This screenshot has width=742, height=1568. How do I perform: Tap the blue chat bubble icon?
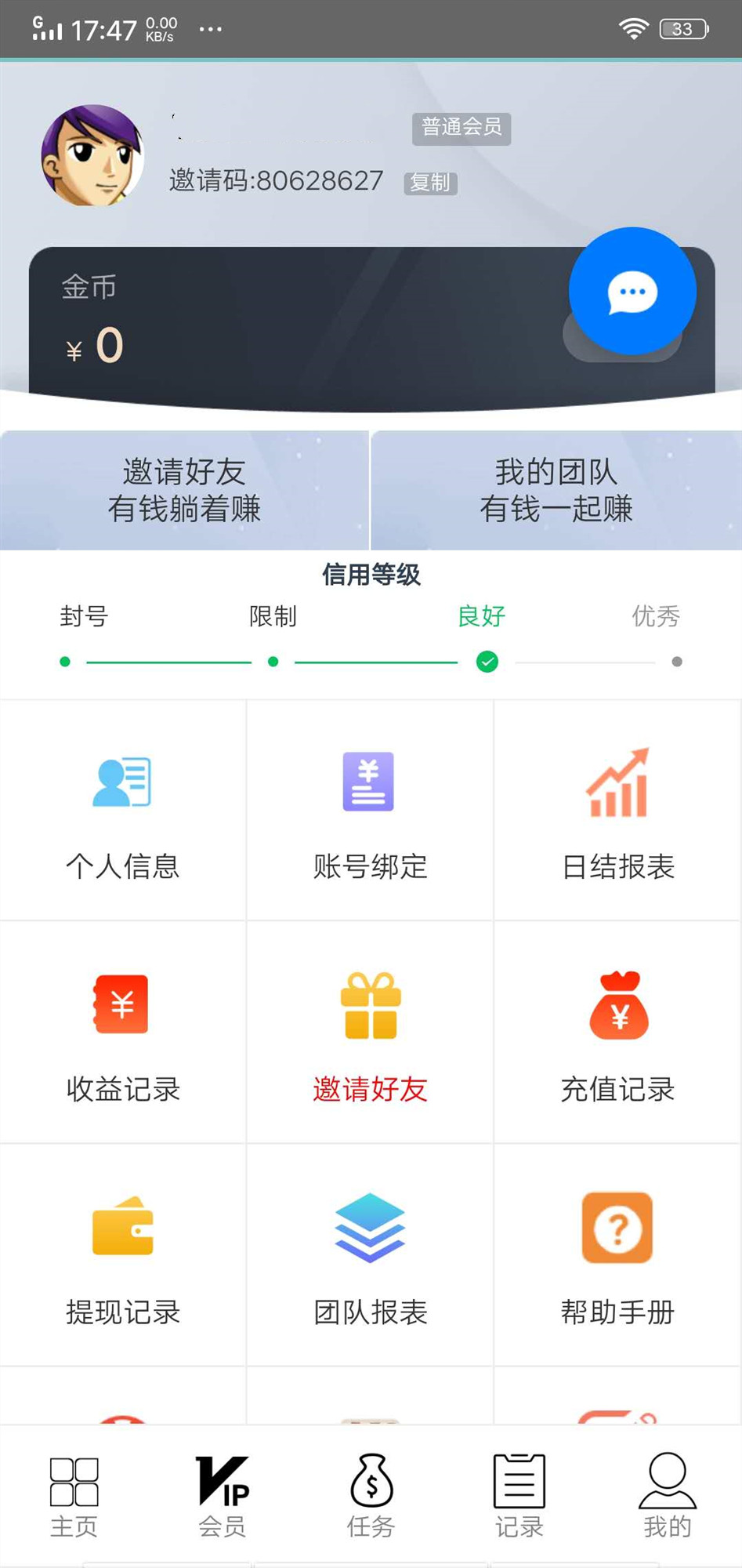tap(632, 291)
